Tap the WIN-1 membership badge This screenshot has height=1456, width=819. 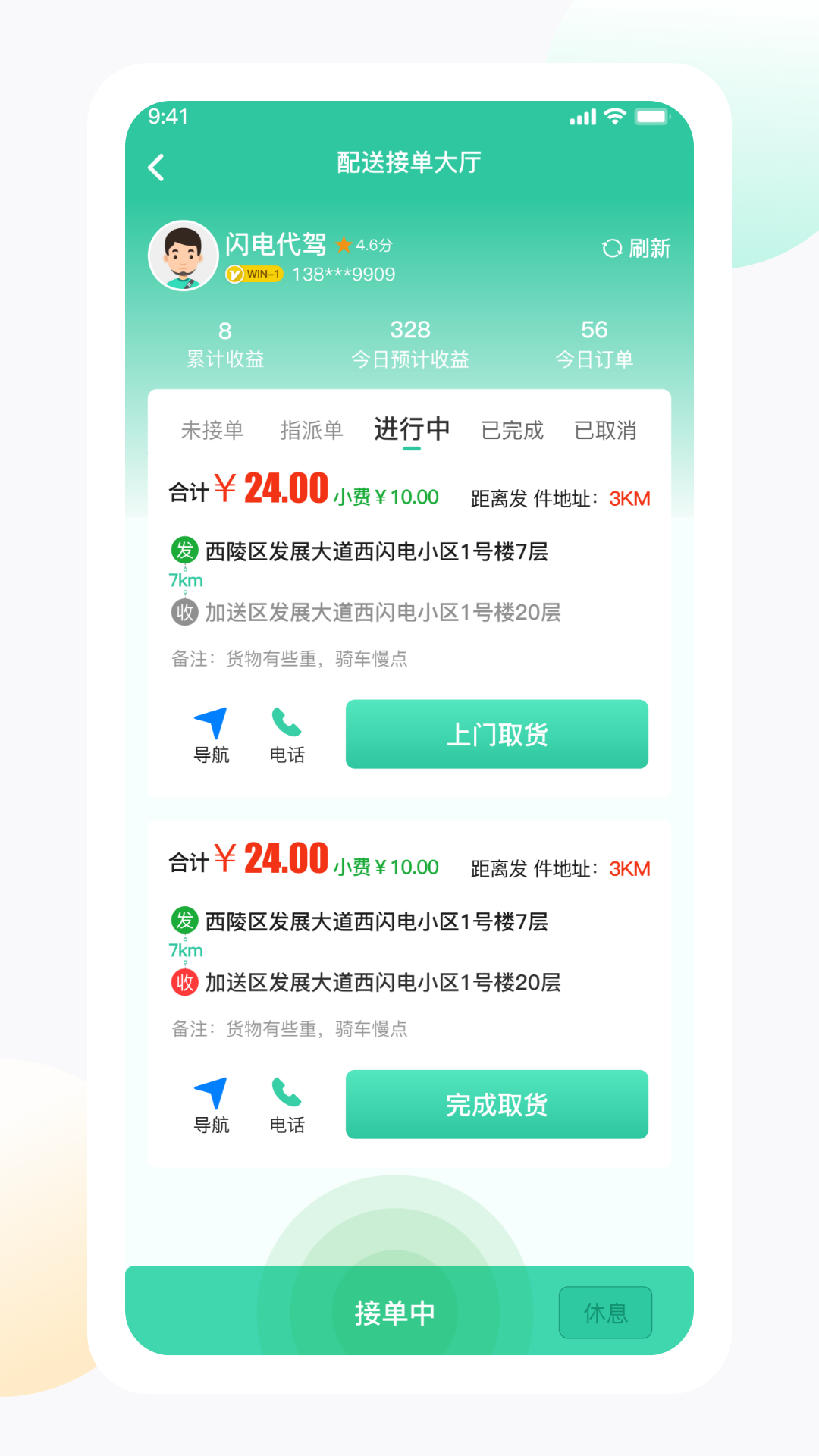pos(255,275)
